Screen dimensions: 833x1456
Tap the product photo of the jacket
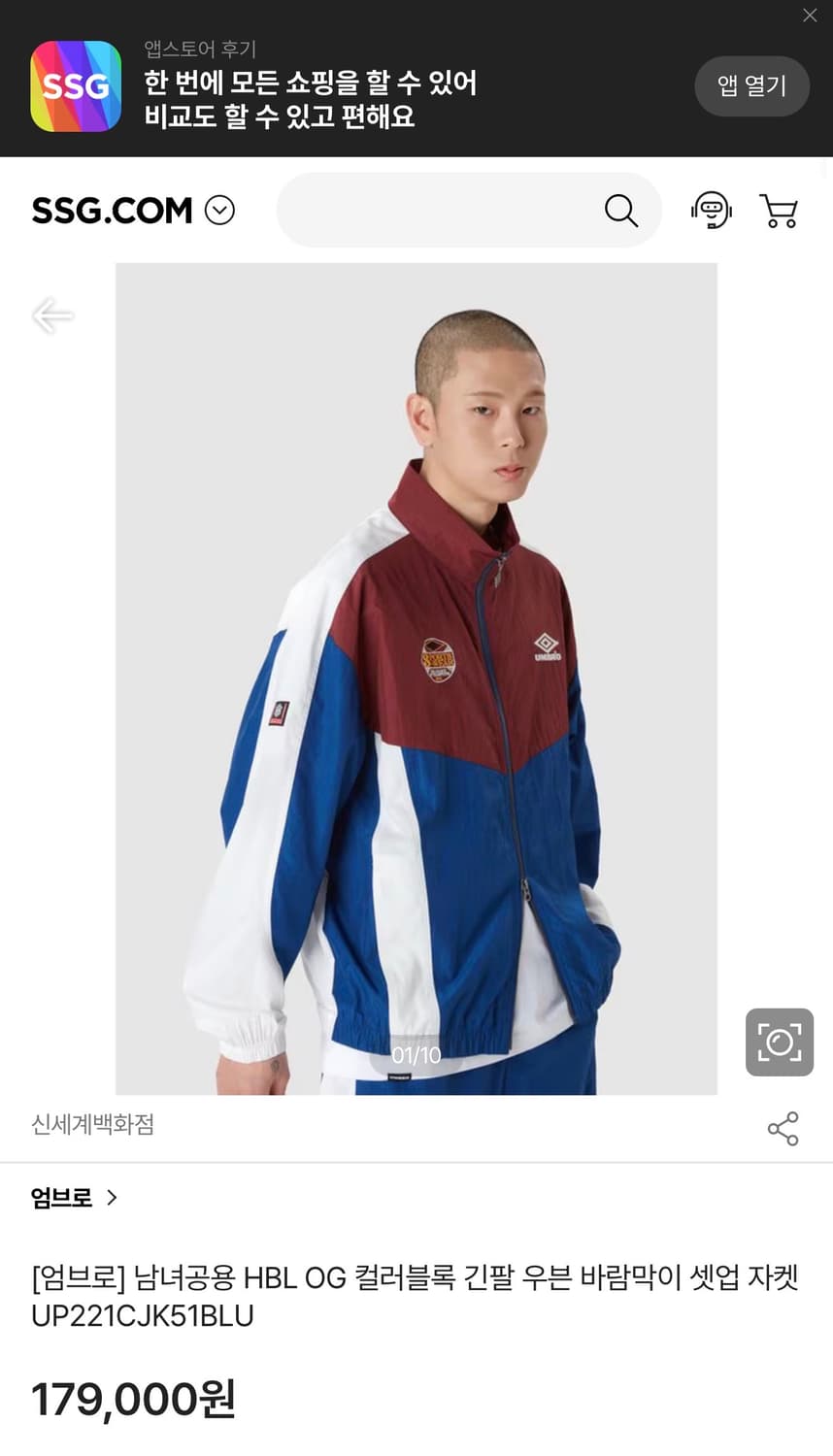[x=416, y=679]
